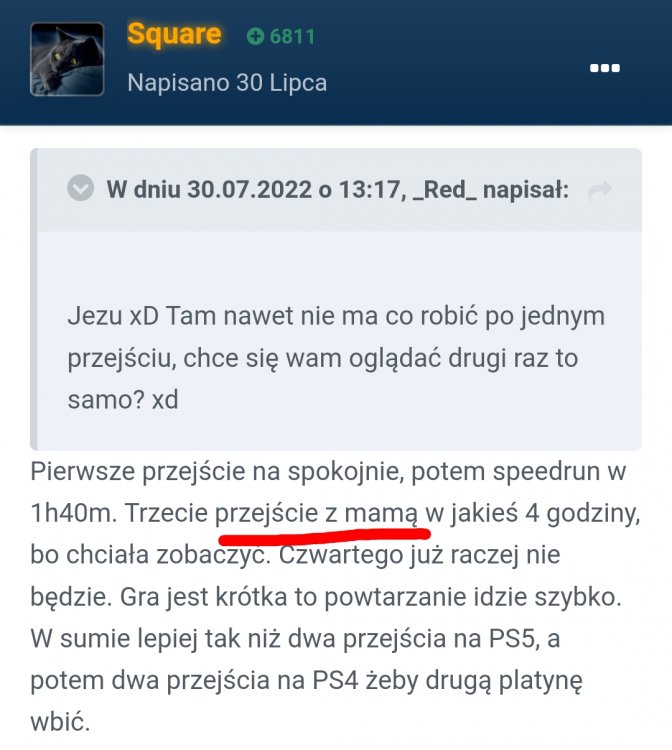
Task: Open the post options three-dot menu
Action: [x=606, y=69]
